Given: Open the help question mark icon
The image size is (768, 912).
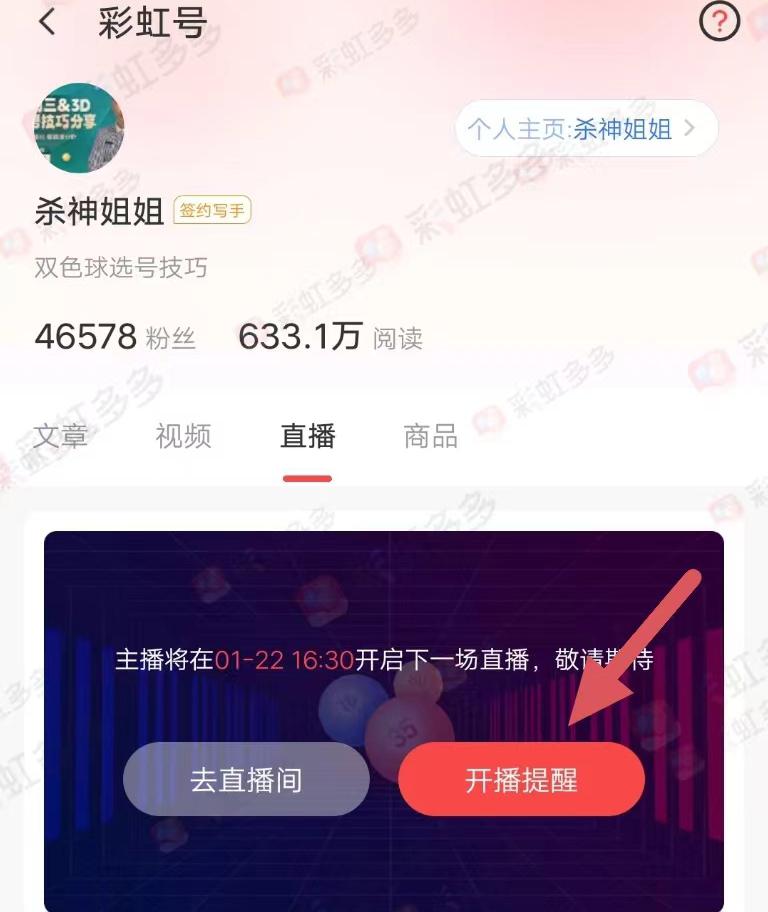Looking at the screenshot, I should pyautogui.click(x=719, y=22).
